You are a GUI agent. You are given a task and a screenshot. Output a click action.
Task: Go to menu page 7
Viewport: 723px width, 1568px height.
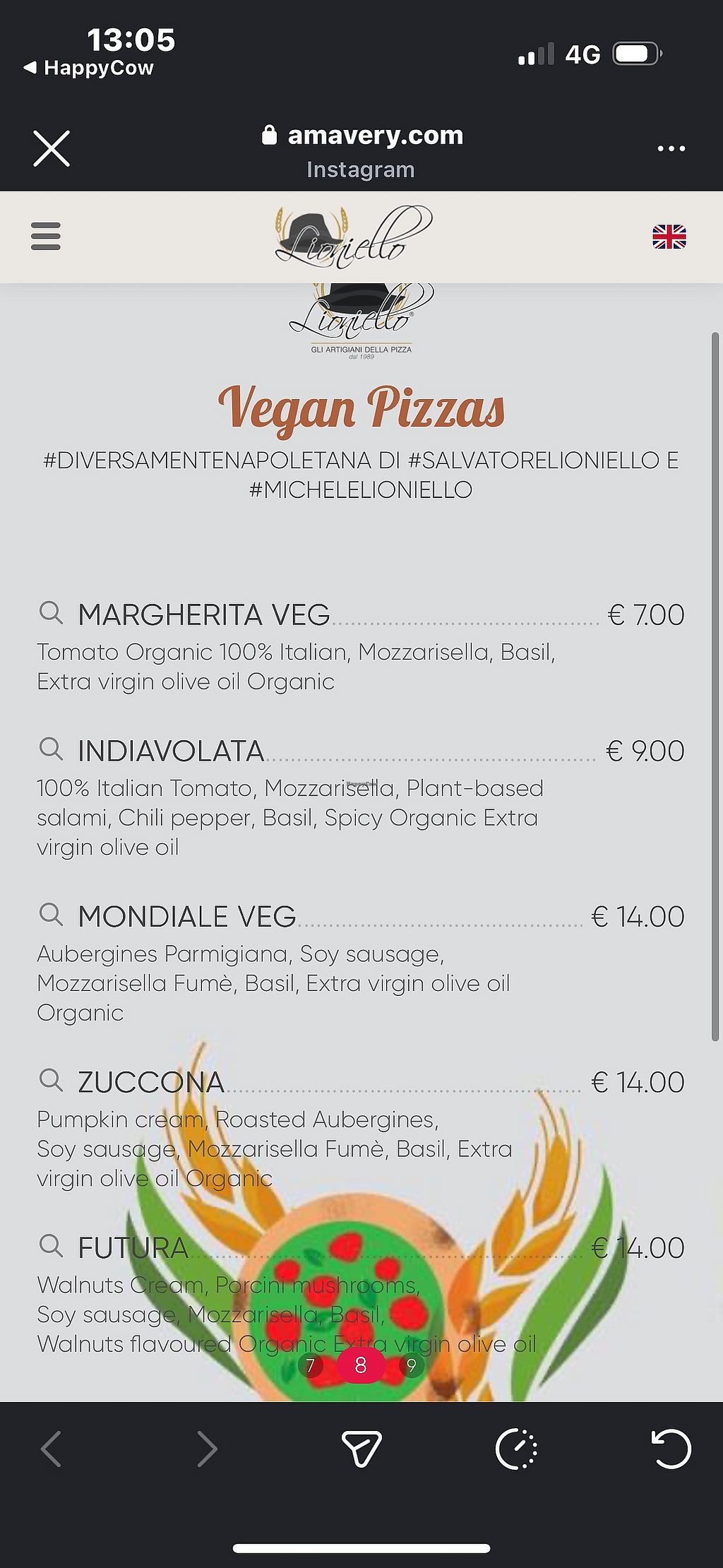tap(310, 1365)
